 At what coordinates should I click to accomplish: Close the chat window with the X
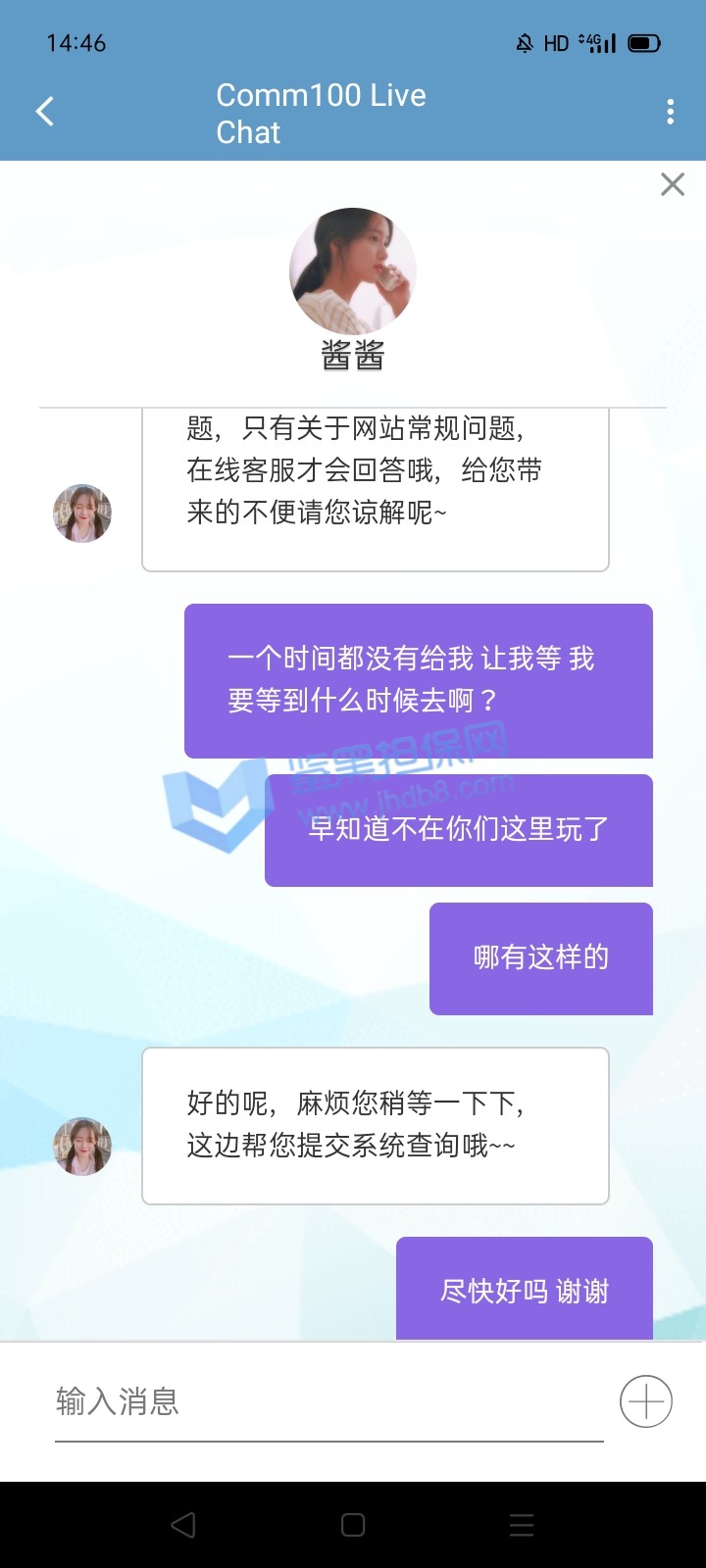673,184
